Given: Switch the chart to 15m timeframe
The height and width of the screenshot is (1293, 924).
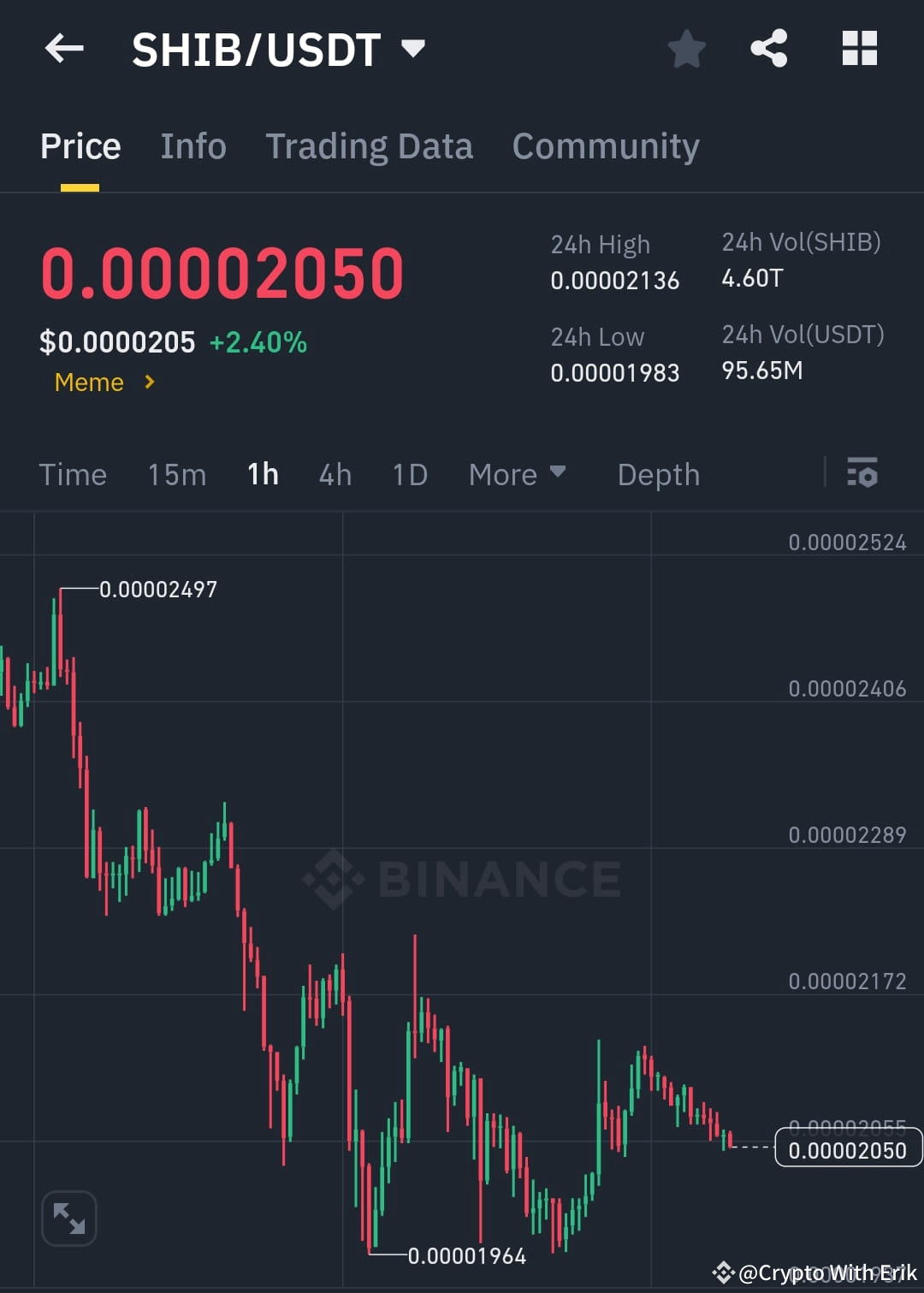Looking at the screenshot, I should coord(176,474).
